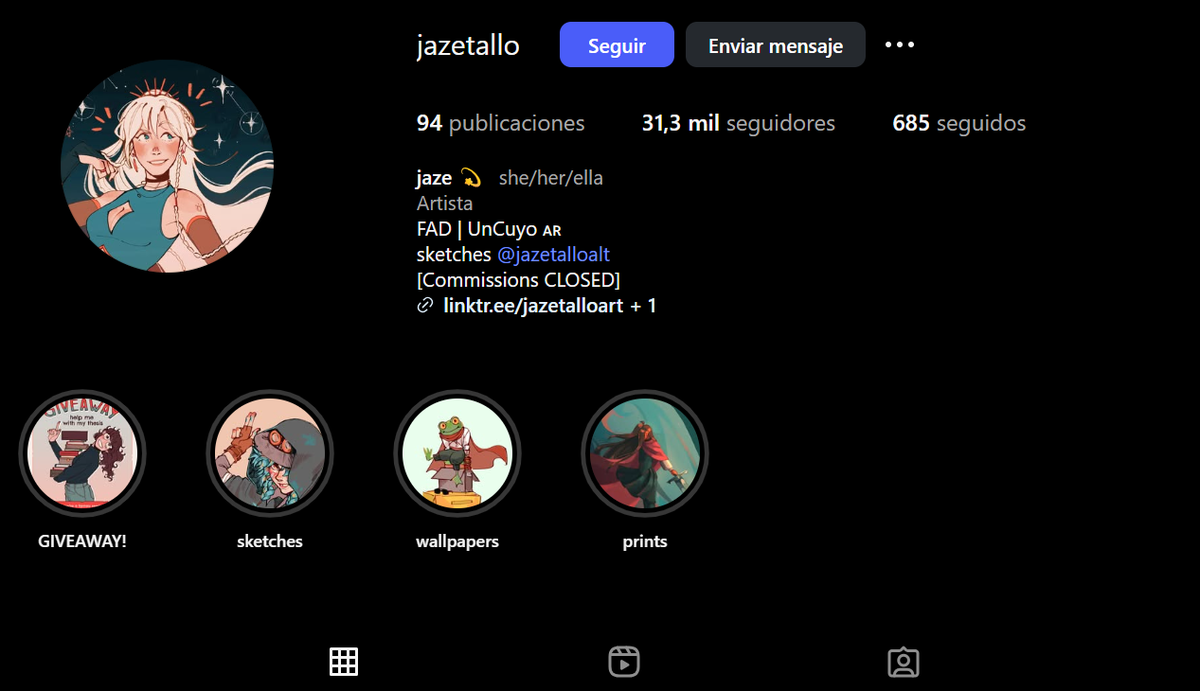Open the GIVEAWAY! story highlight
Screen dimensions: 1200x691
pyautogui.click(x=82, y=453)
